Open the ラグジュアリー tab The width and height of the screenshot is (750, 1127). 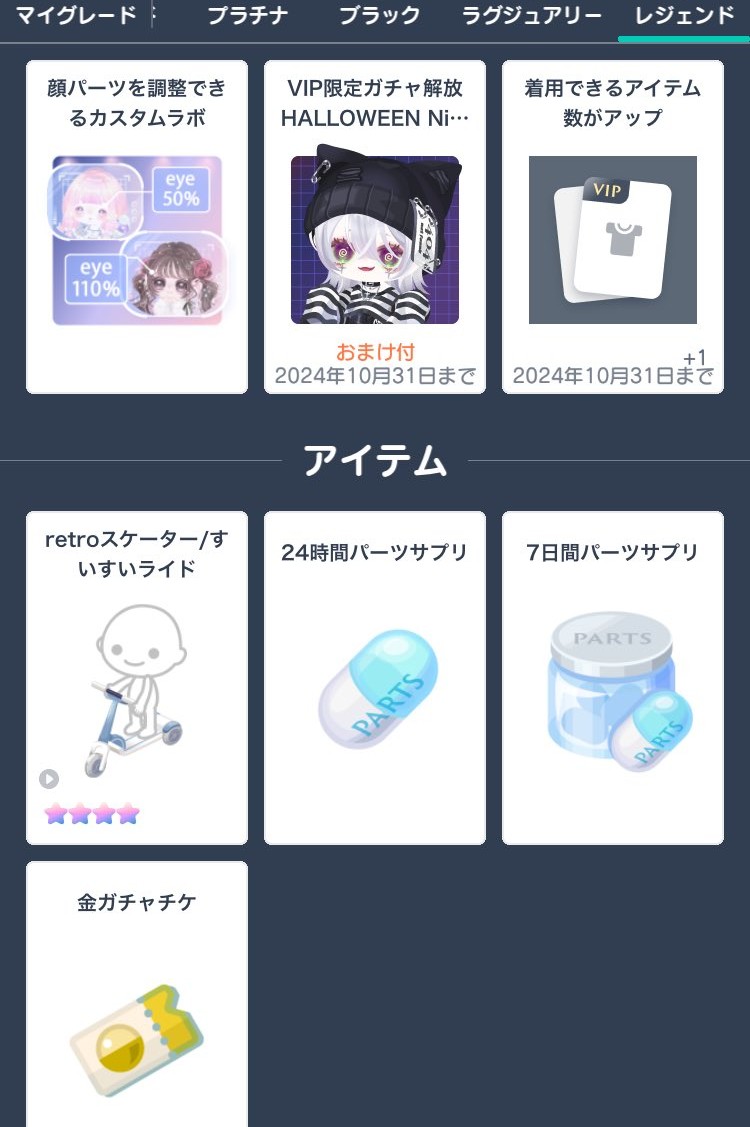[x=532, y=16]
